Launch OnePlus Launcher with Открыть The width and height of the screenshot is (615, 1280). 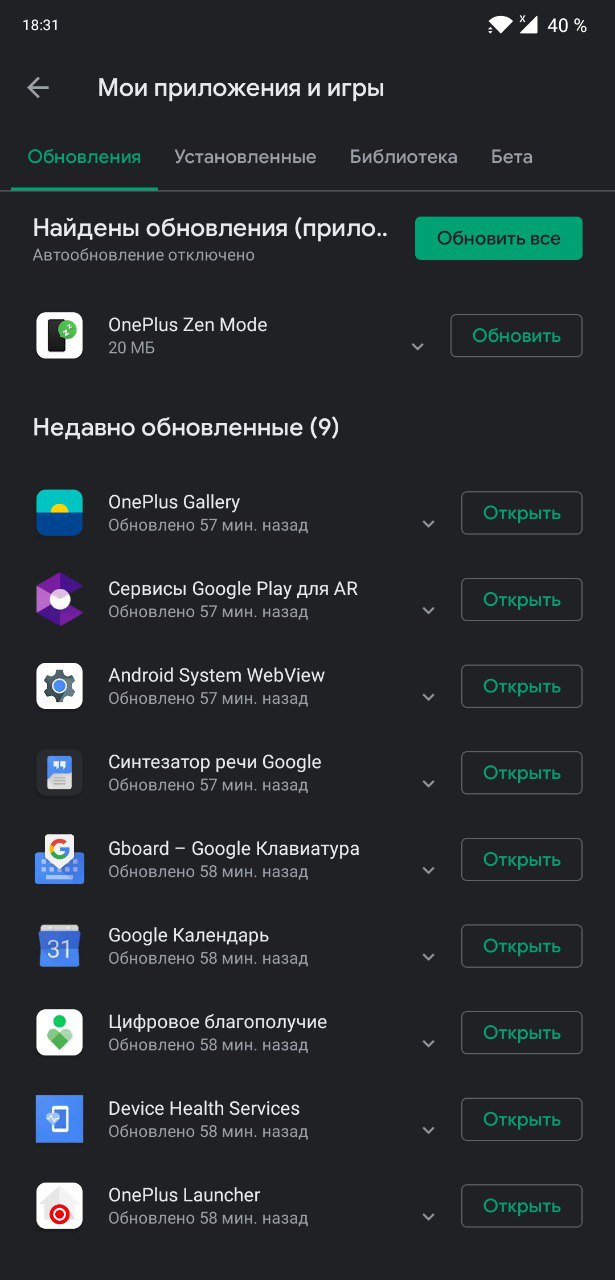[521, 1206]
